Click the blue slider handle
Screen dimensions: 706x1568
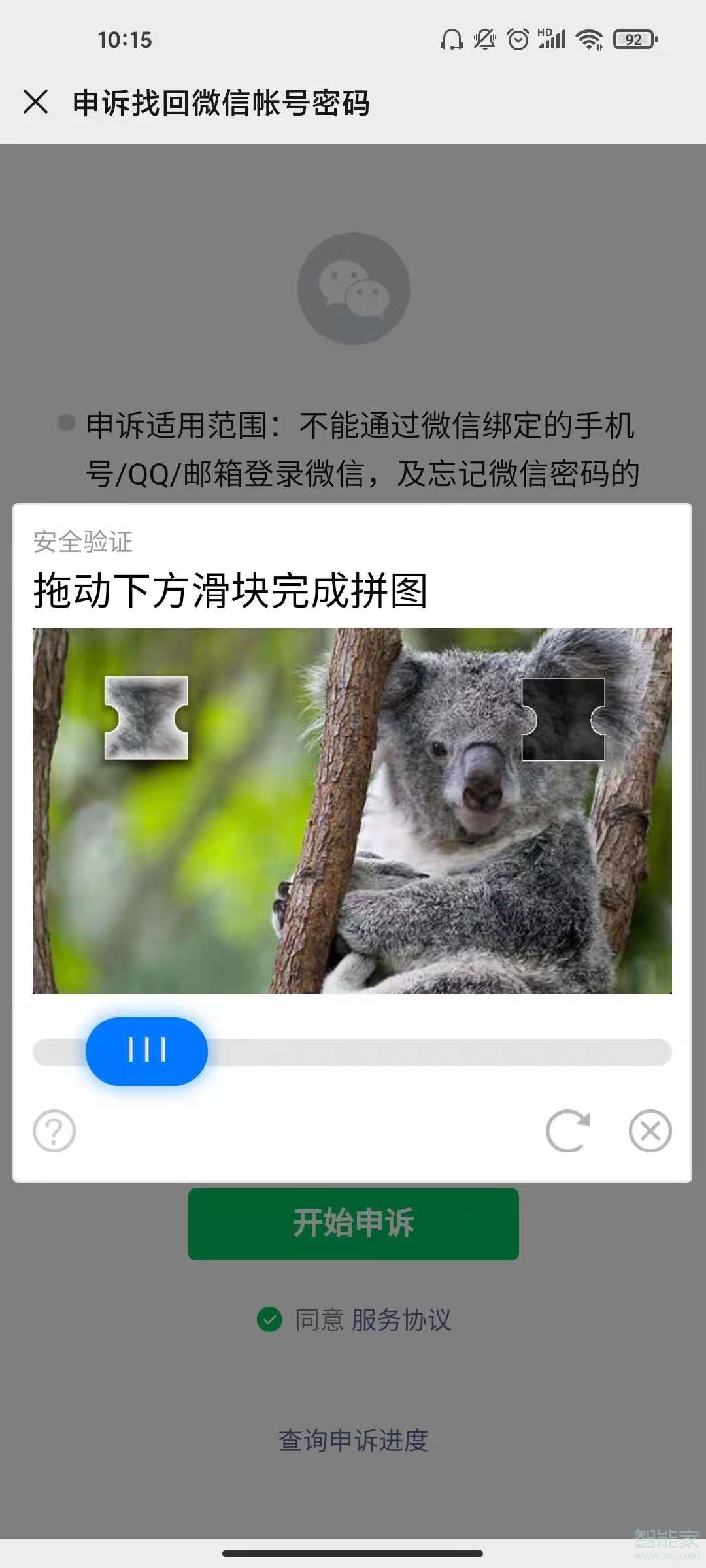(x=147, y=1051)
